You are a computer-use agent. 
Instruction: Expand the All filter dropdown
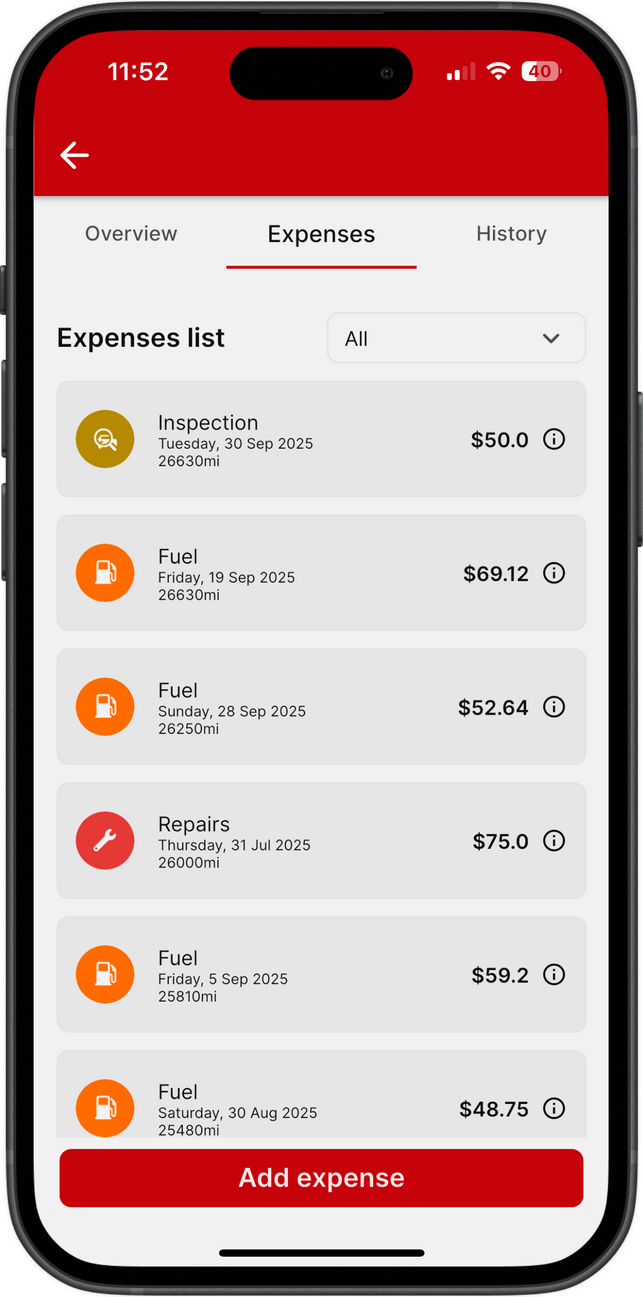coord(456,338)
